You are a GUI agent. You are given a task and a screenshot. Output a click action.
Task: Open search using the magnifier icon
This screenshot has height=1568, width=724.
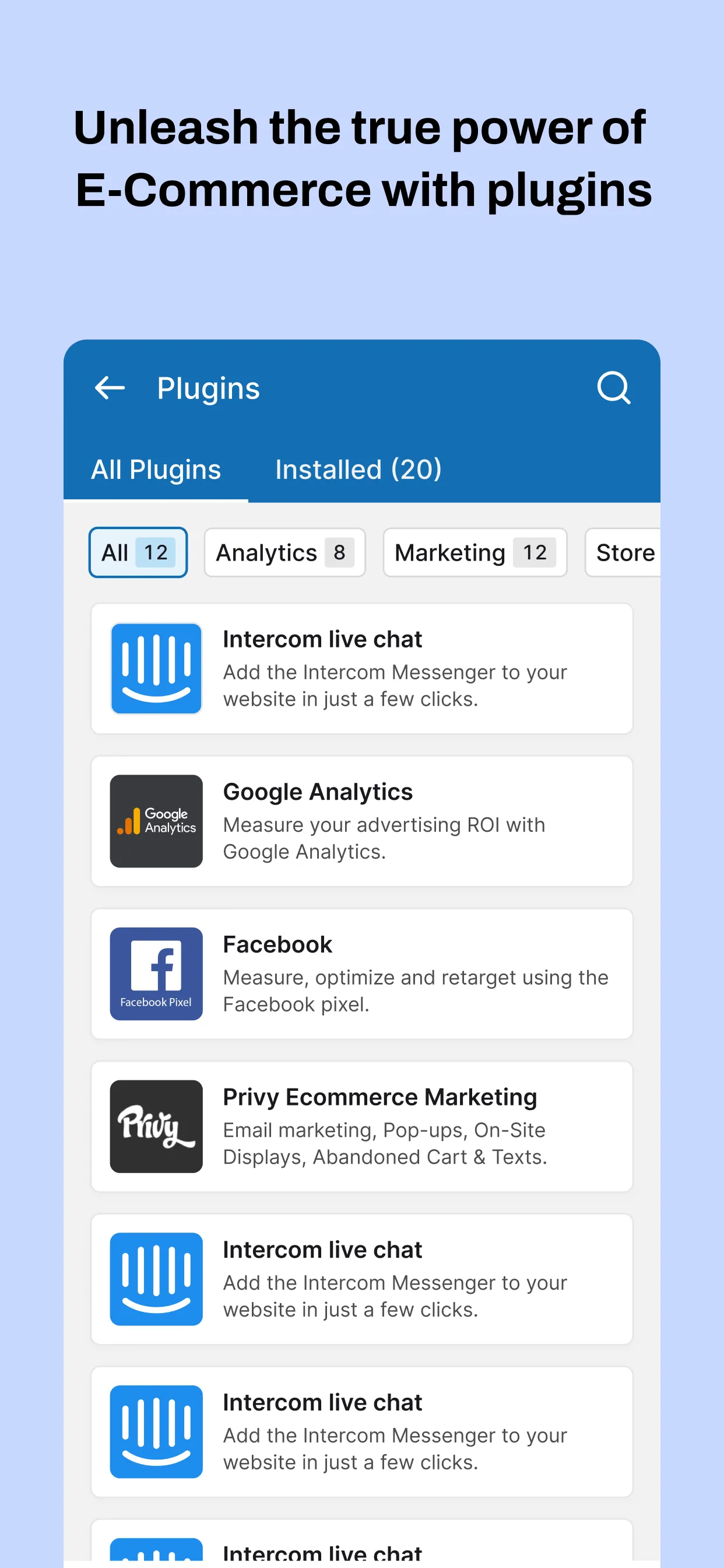coord(614,388)
